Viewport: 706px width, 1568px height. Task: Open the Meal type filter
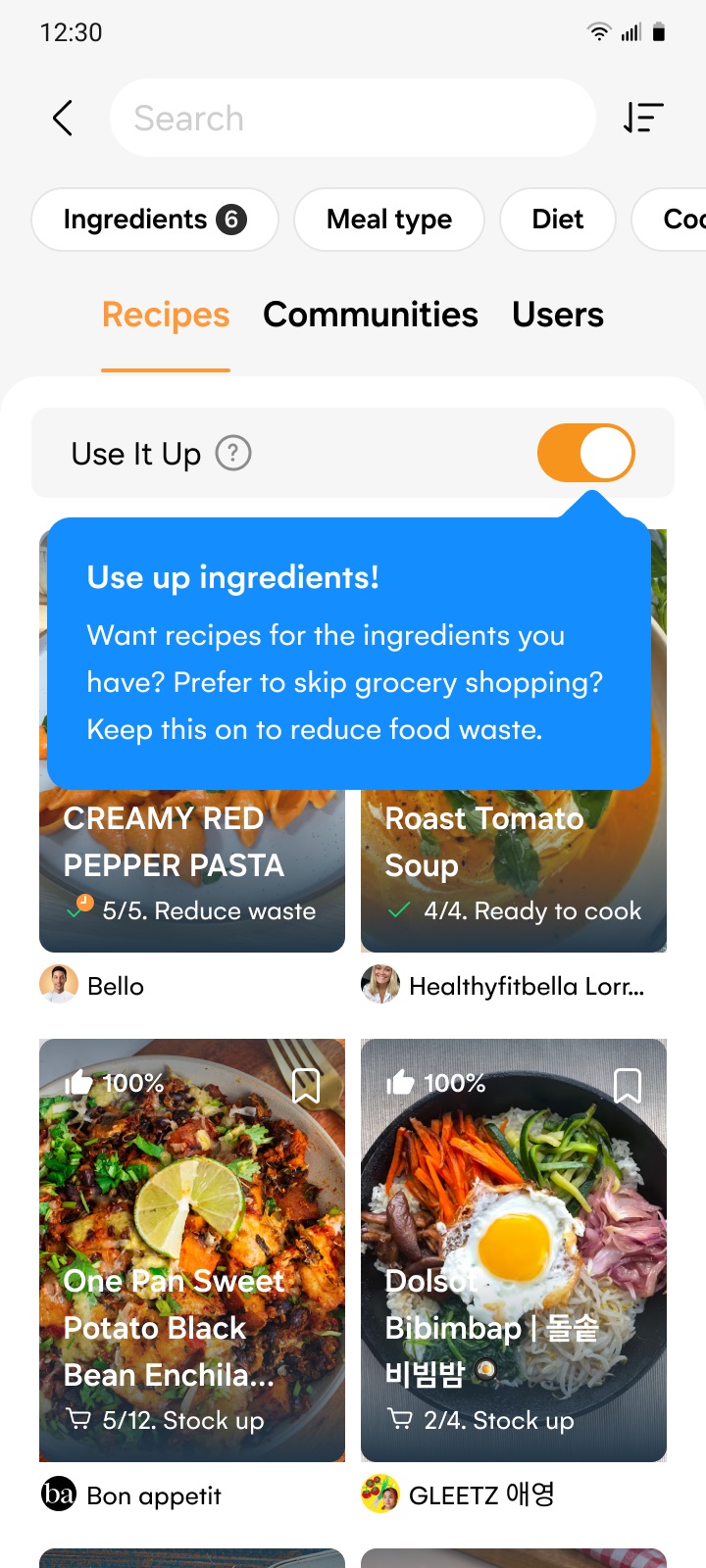click(x=388, y=220)
